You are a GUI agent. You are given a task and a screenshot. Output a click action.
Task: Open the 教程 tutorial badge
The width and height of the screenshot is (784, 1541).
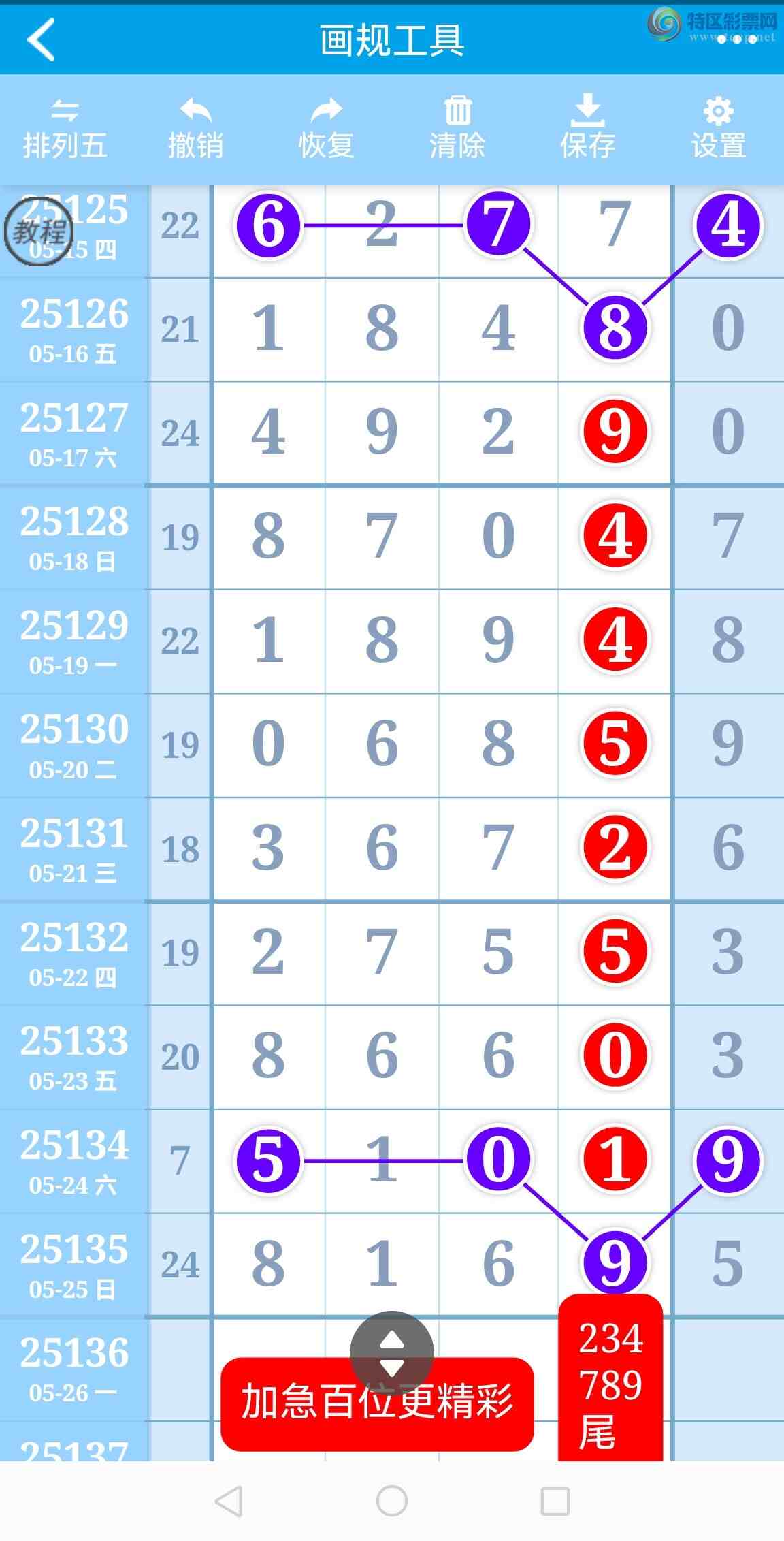(x=39, y=232)
